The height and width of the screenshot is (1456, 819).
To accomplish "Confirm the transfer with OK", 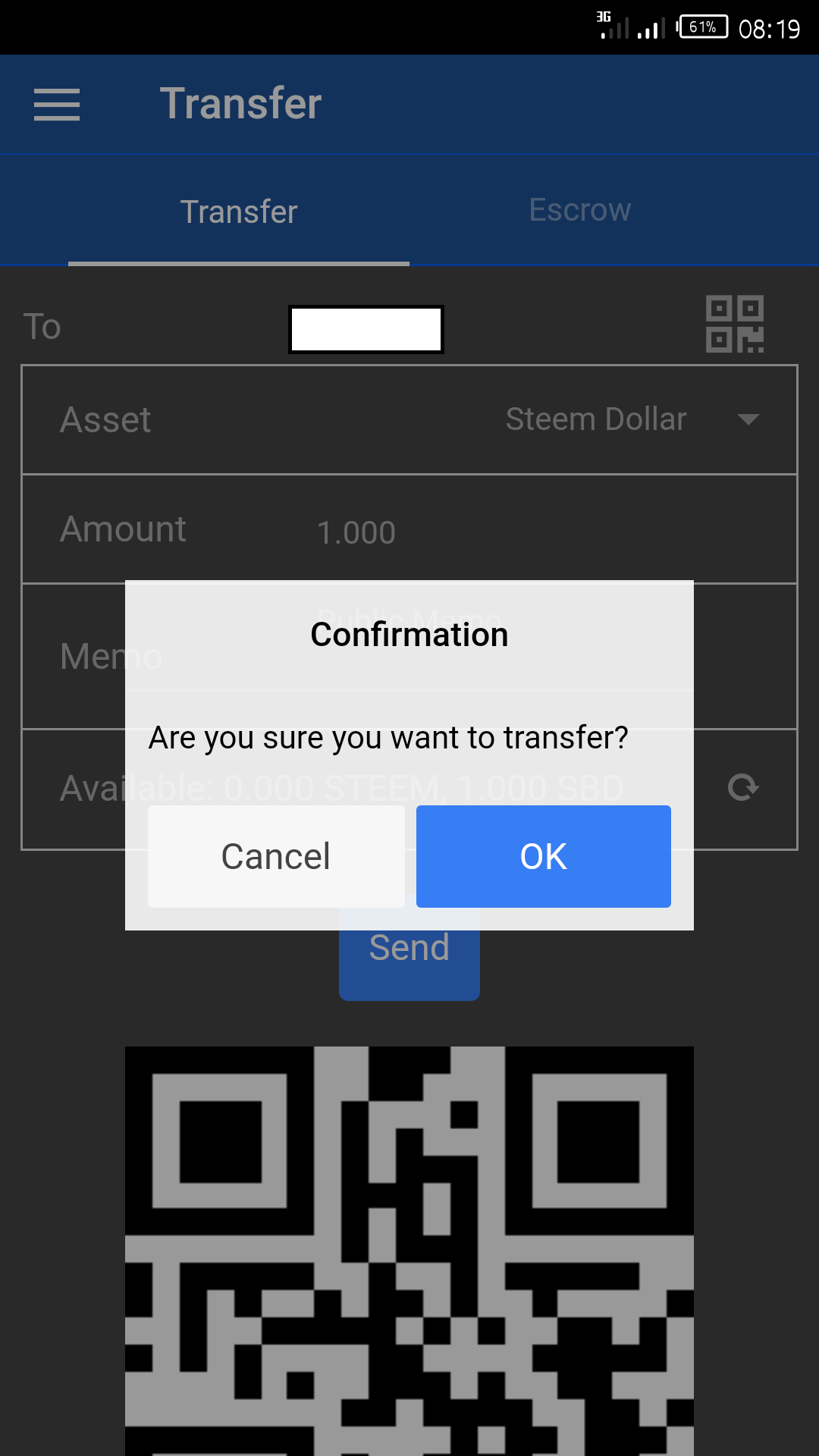I will (x=544, y=856).
